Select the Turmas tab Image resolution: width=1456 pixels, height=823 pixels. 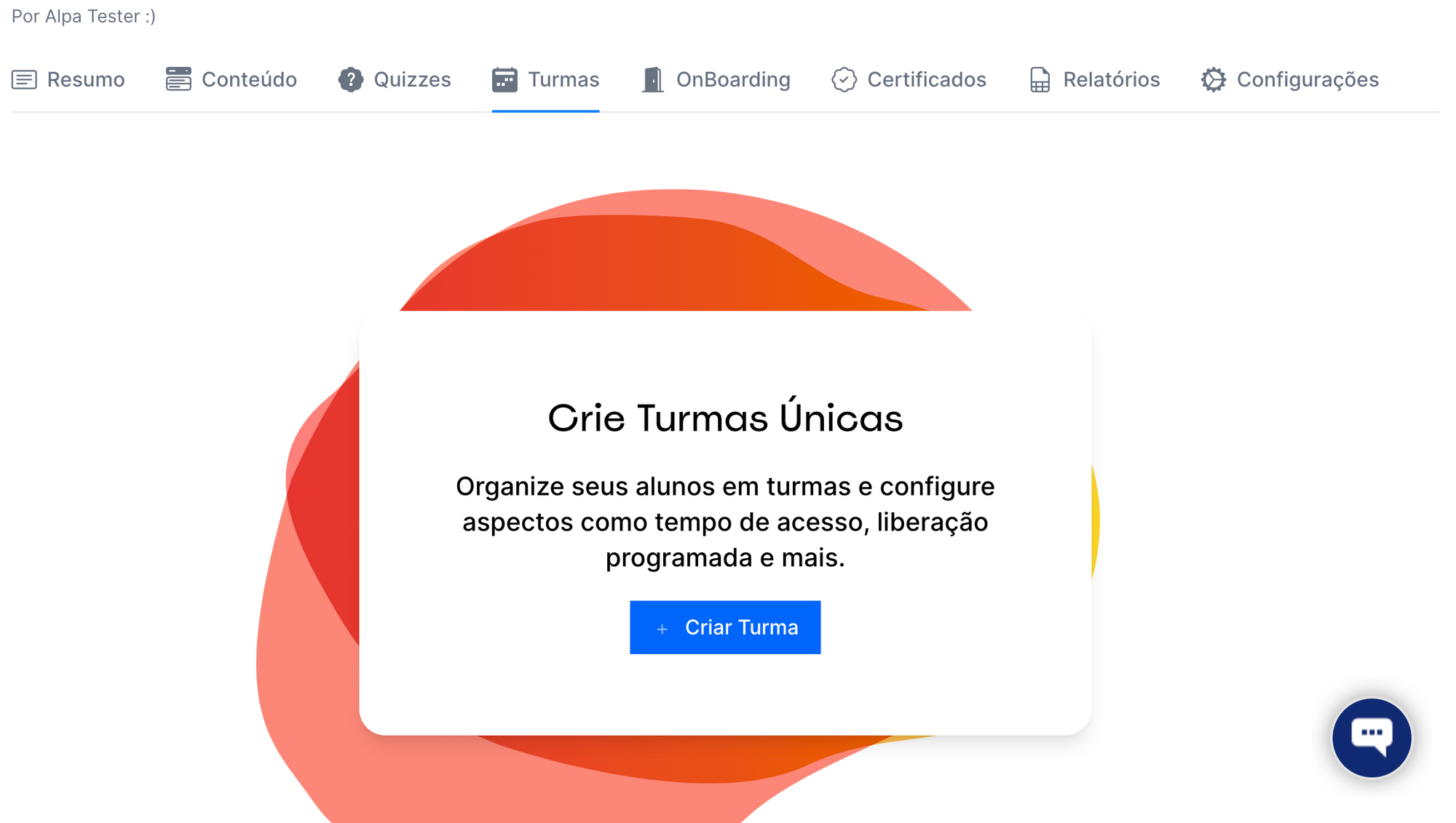(546, 79)
